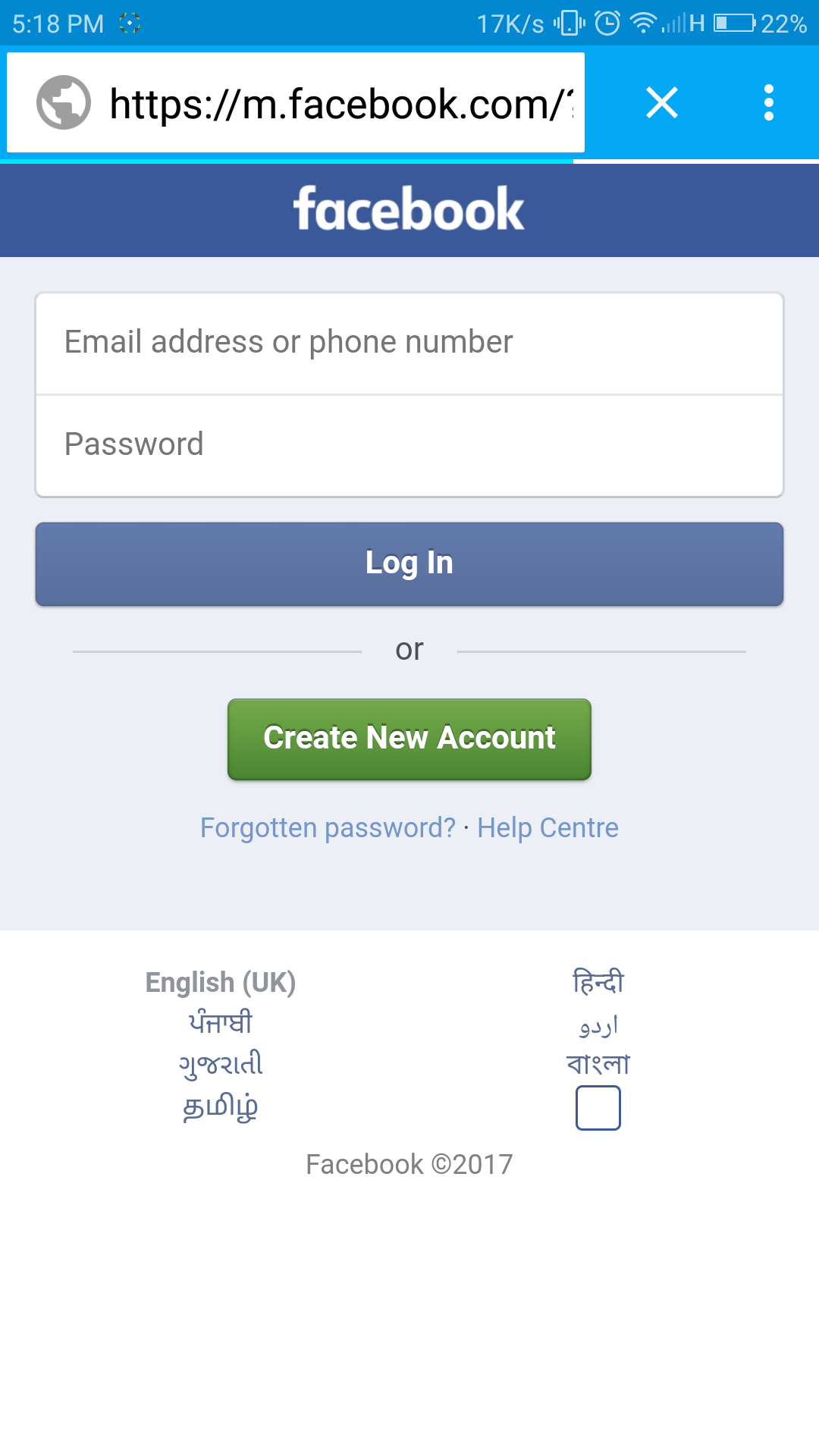The image size is (819, 1456).
Task: Tap Create New Account
Action: click(409, 739)
